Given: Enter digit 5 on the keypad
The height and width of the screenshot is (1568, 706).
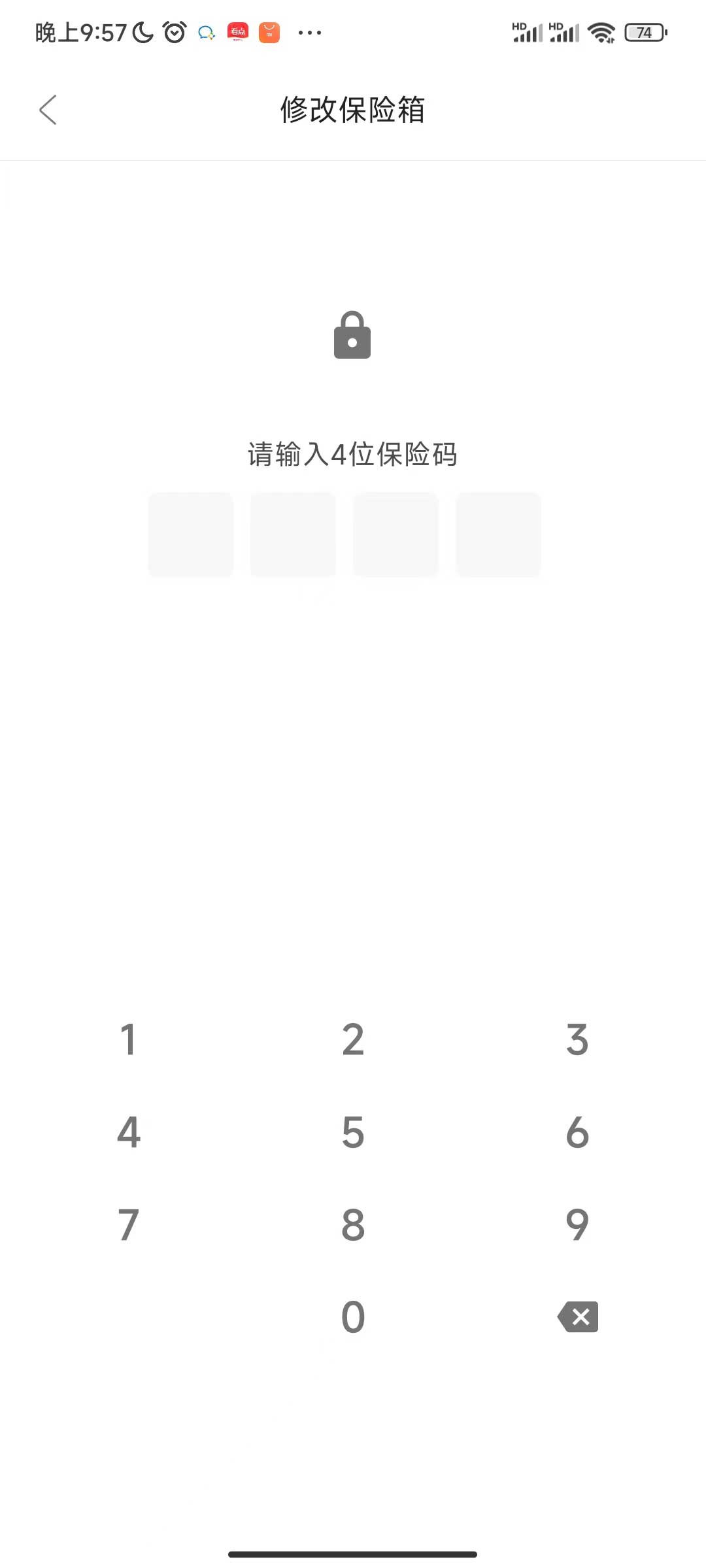Looking at the screenshot, I should pos(353,1132).
